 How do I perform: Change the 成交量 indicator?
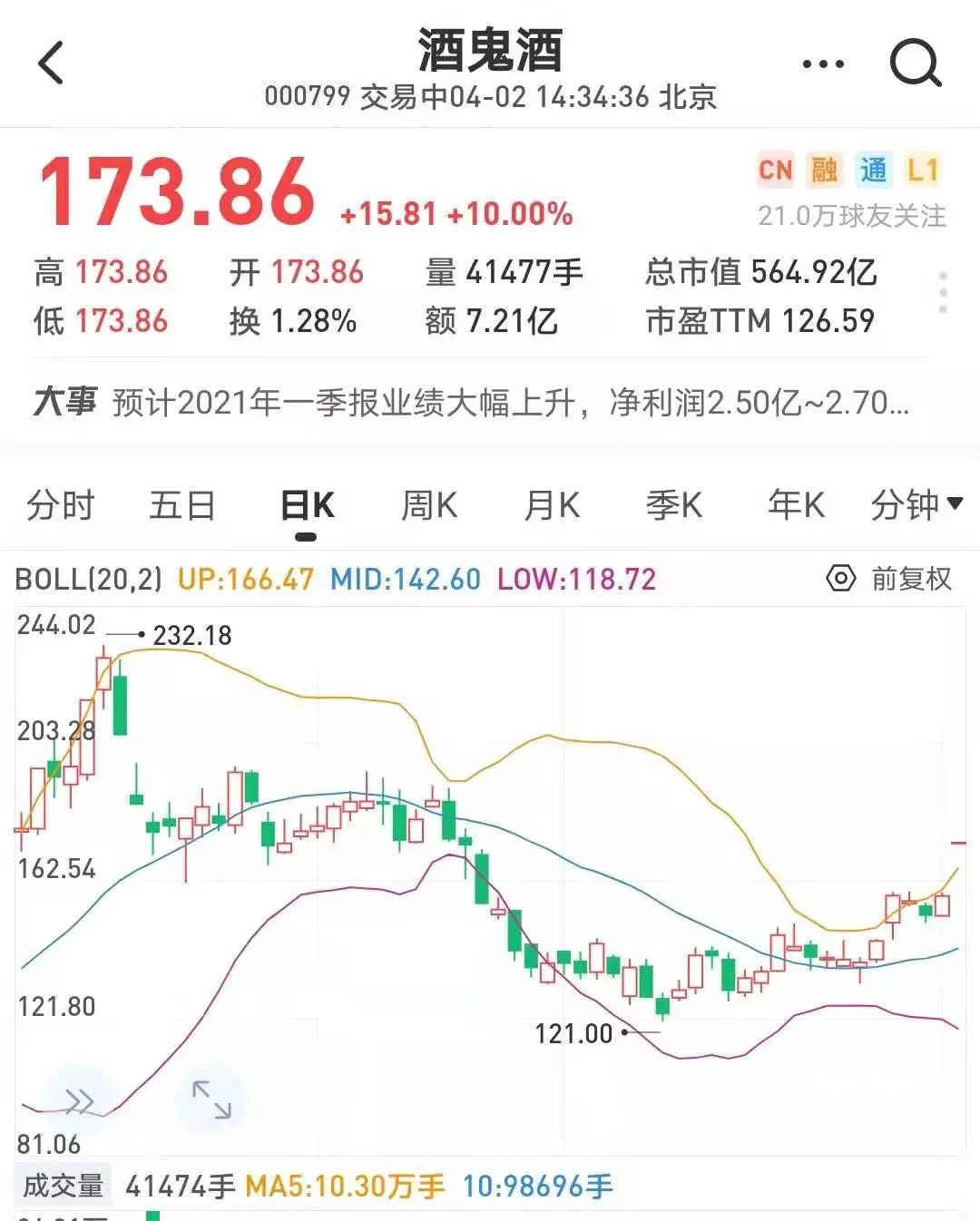[x=64, y=1186]
